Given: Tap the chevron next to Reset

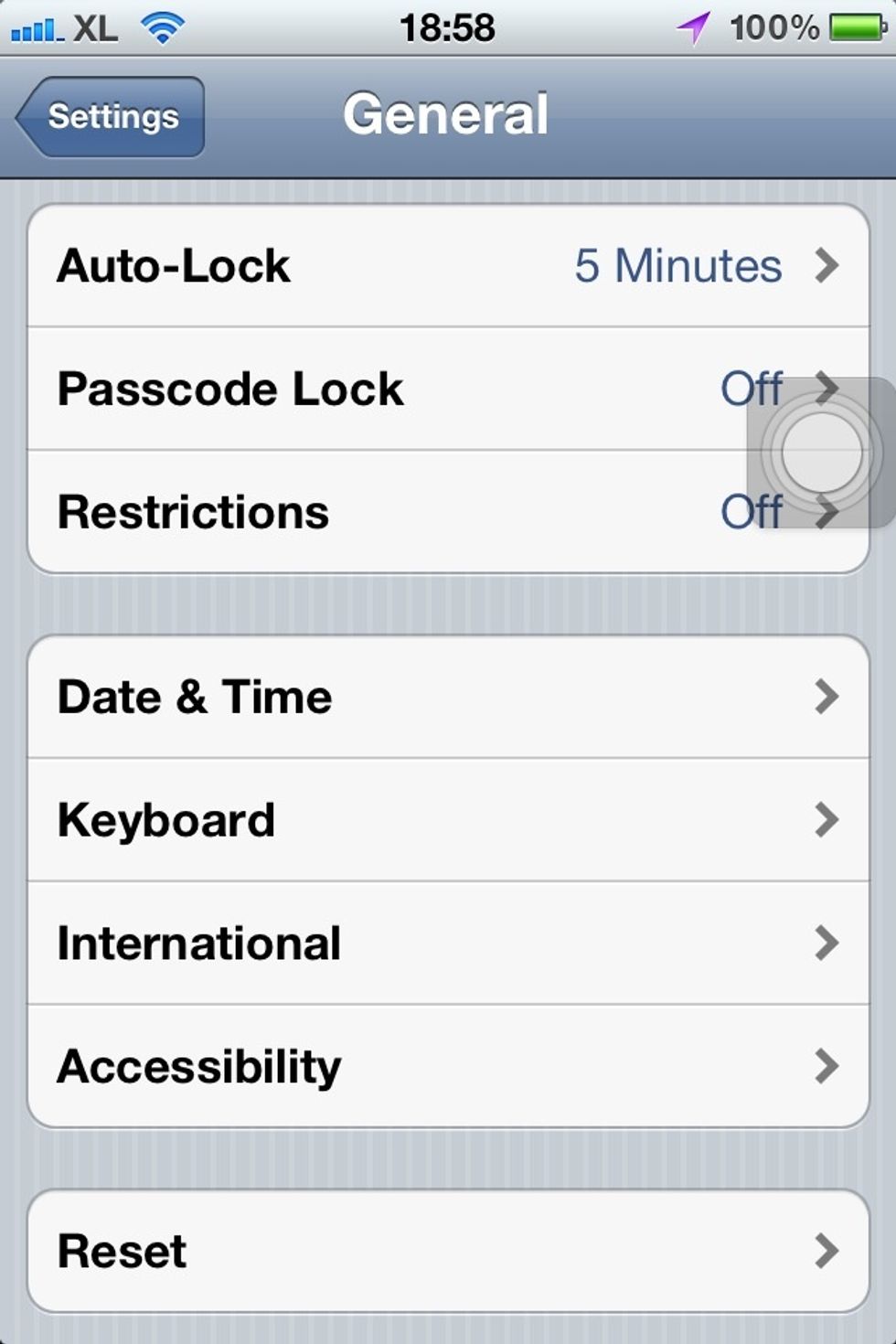Looking at the screenshot, I should 830,1249.
